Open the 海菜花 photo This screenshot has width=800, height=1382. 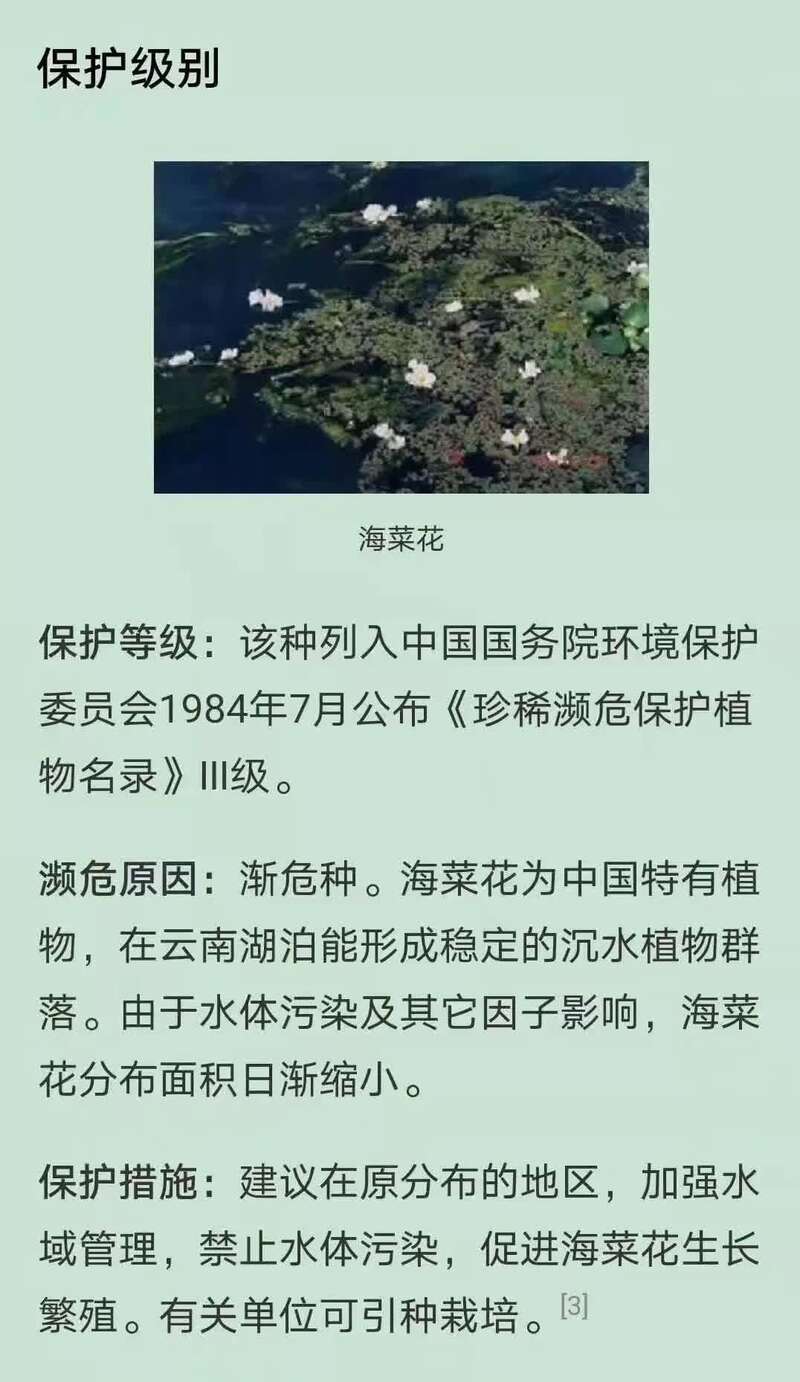[400, 327]
